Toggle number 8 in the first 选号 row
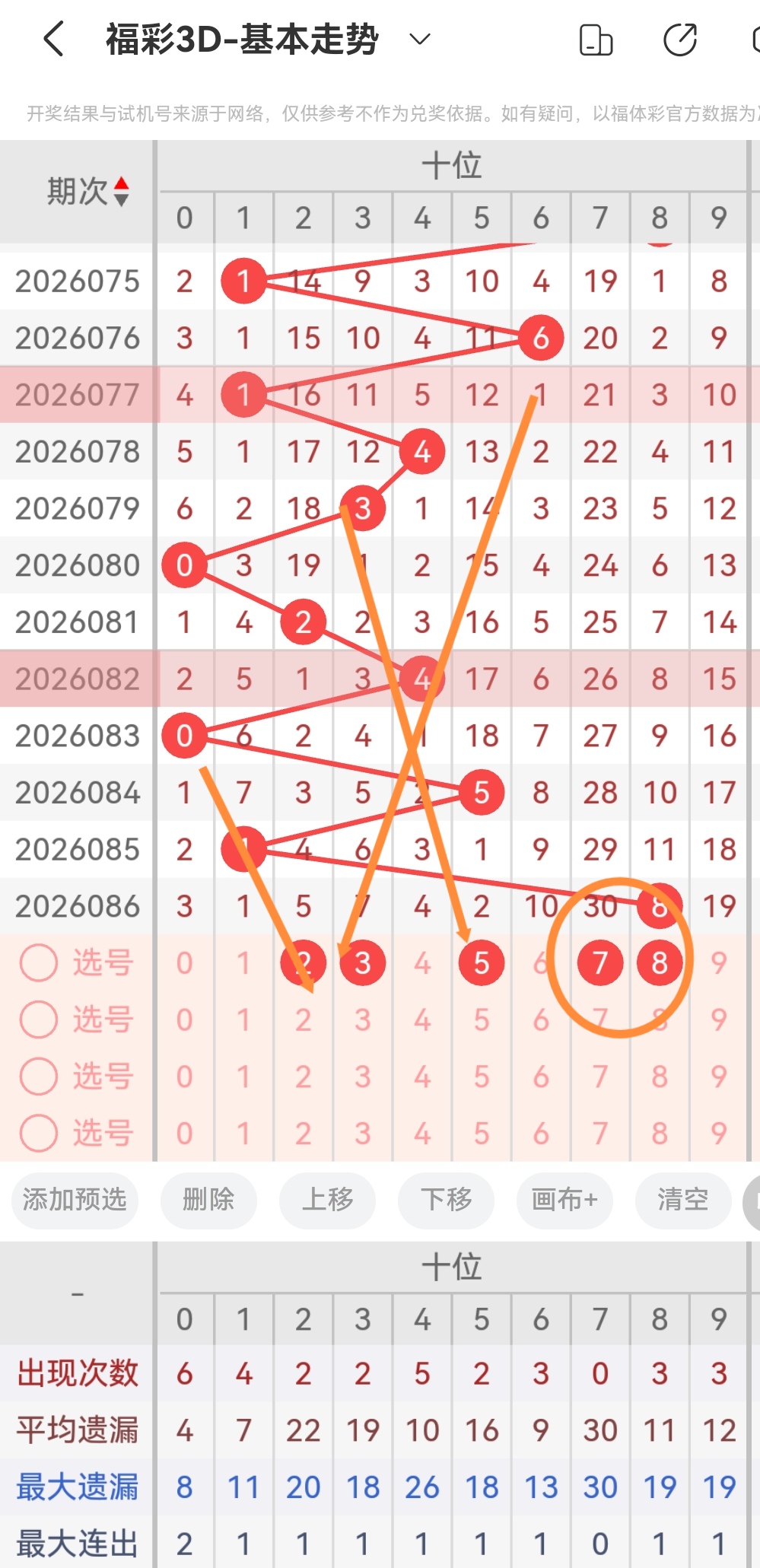This screenshot has width=760, height=1568. (x=660, y=962)
